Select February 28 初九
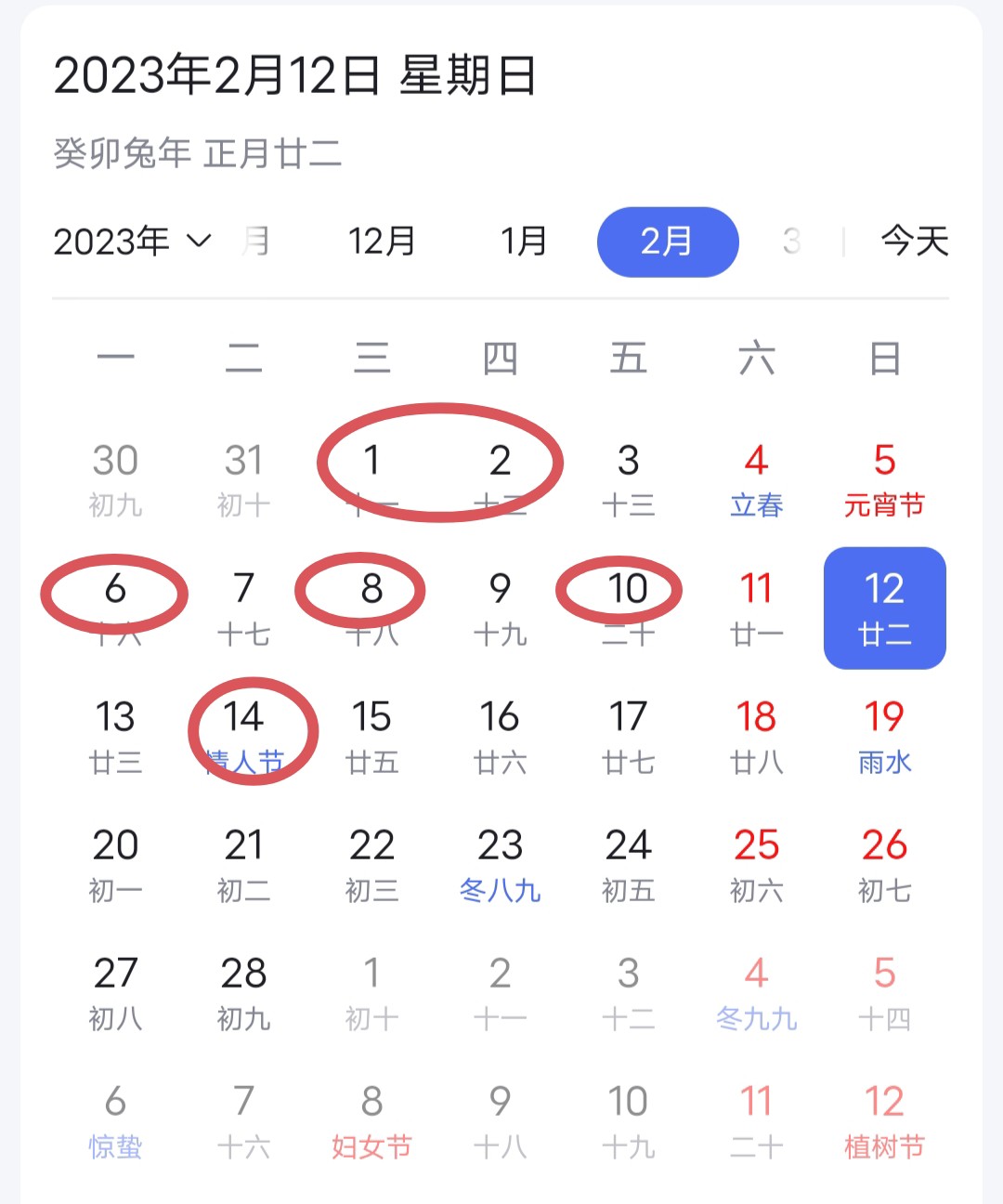The height and width of the screenshot is (1204, 1003). coord(243,992)
